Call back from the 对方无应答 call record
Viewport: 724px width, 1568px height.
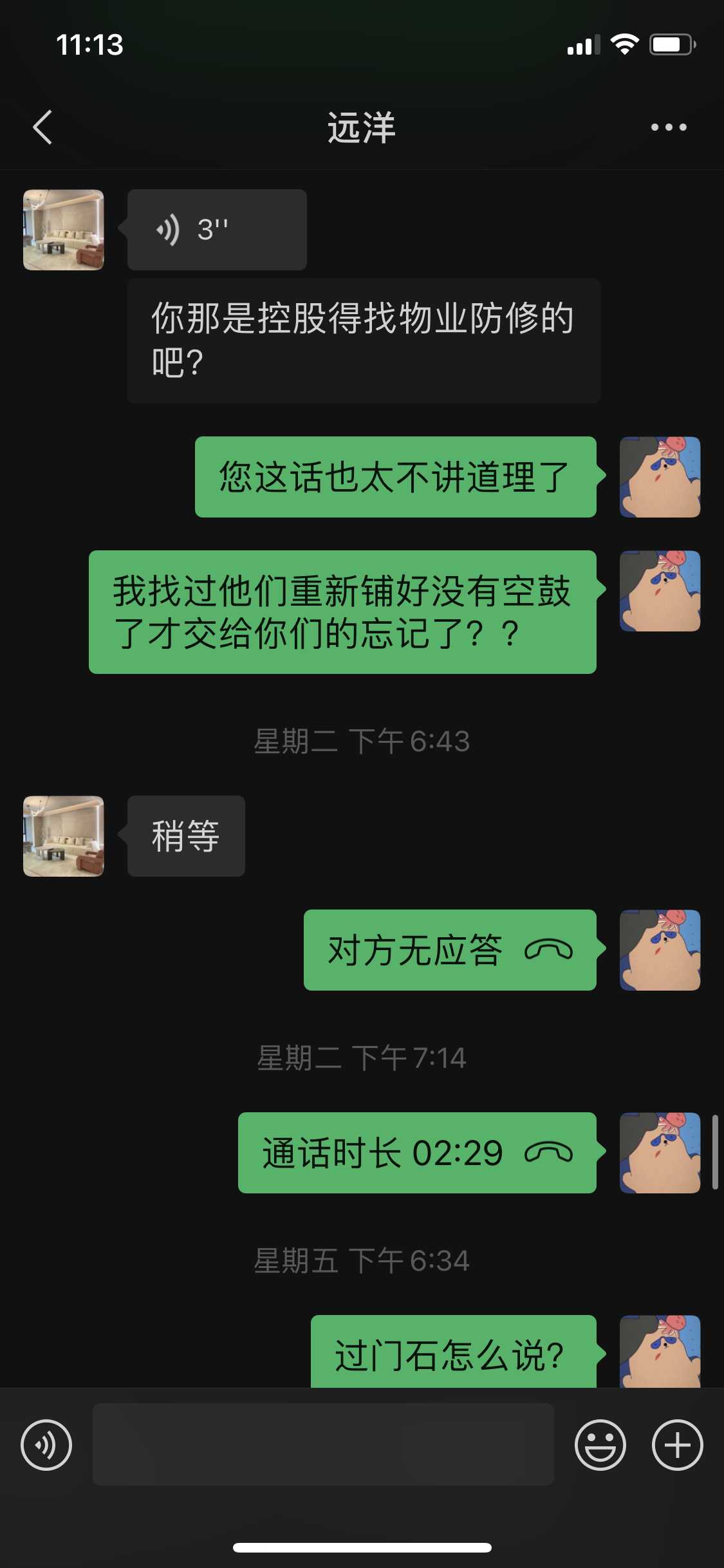click(x=449, y=950)
